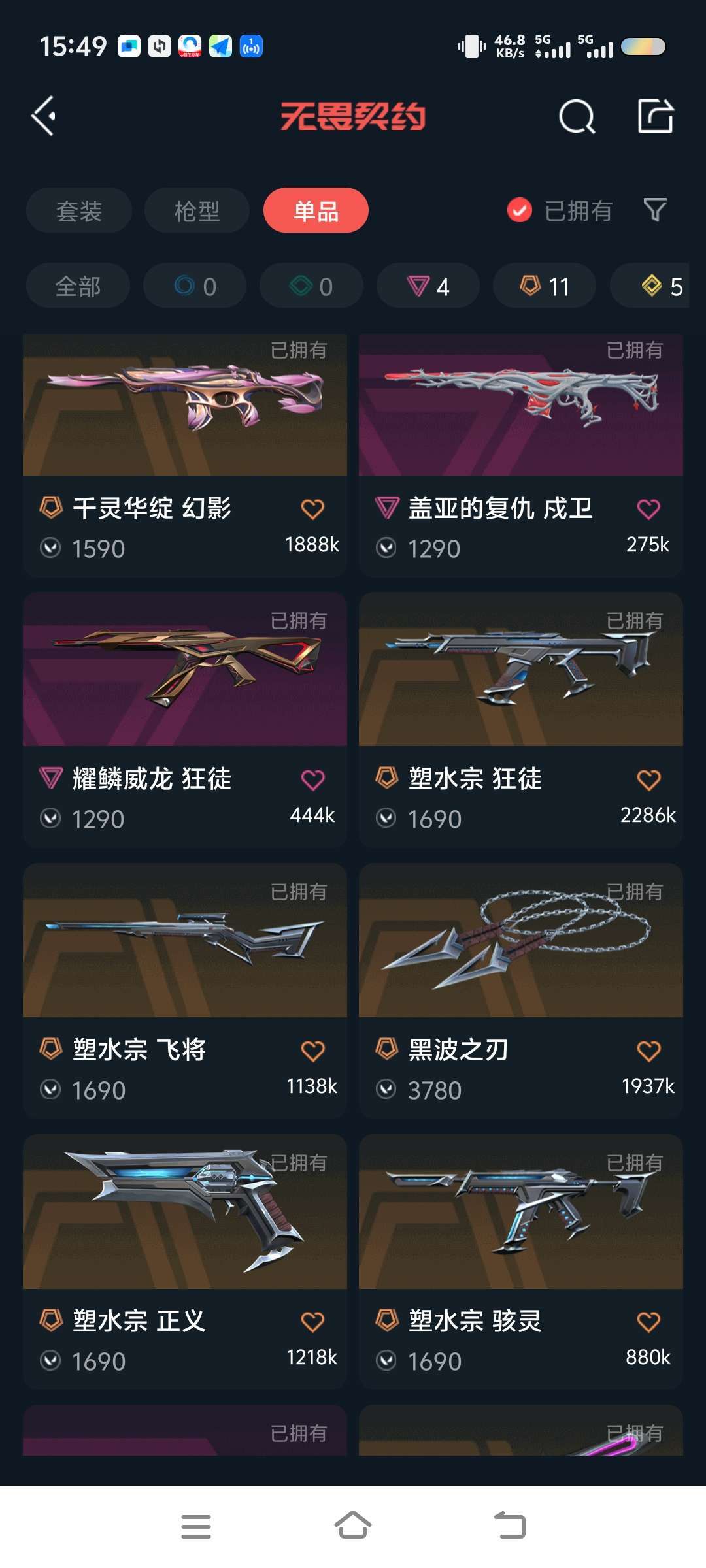
Task: Switch to the 套装 tab
Action: [x=78, y=210]
